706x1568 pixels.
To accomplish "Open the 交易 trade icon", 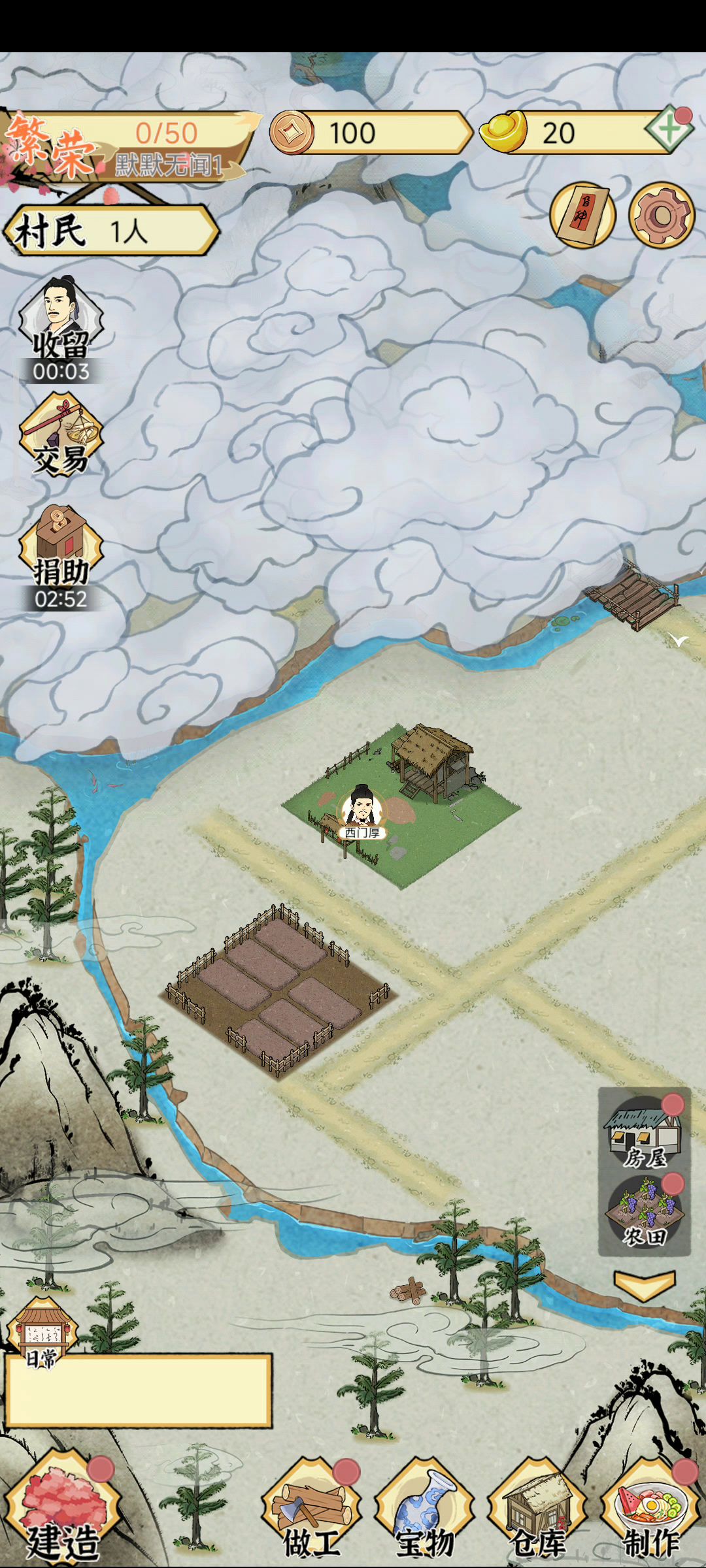I will (61, 434).
